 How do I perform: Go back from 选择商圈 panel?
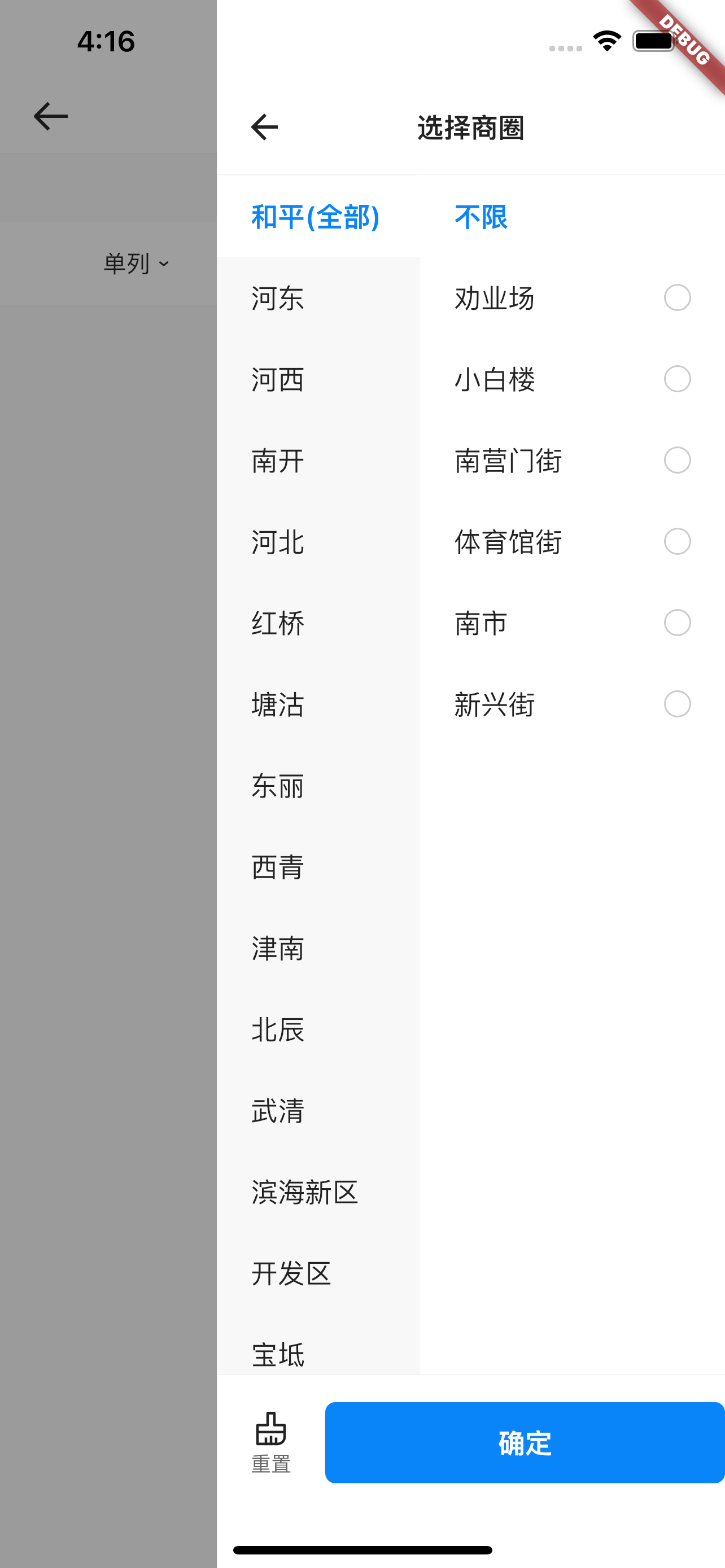click(x=264, y=127)
